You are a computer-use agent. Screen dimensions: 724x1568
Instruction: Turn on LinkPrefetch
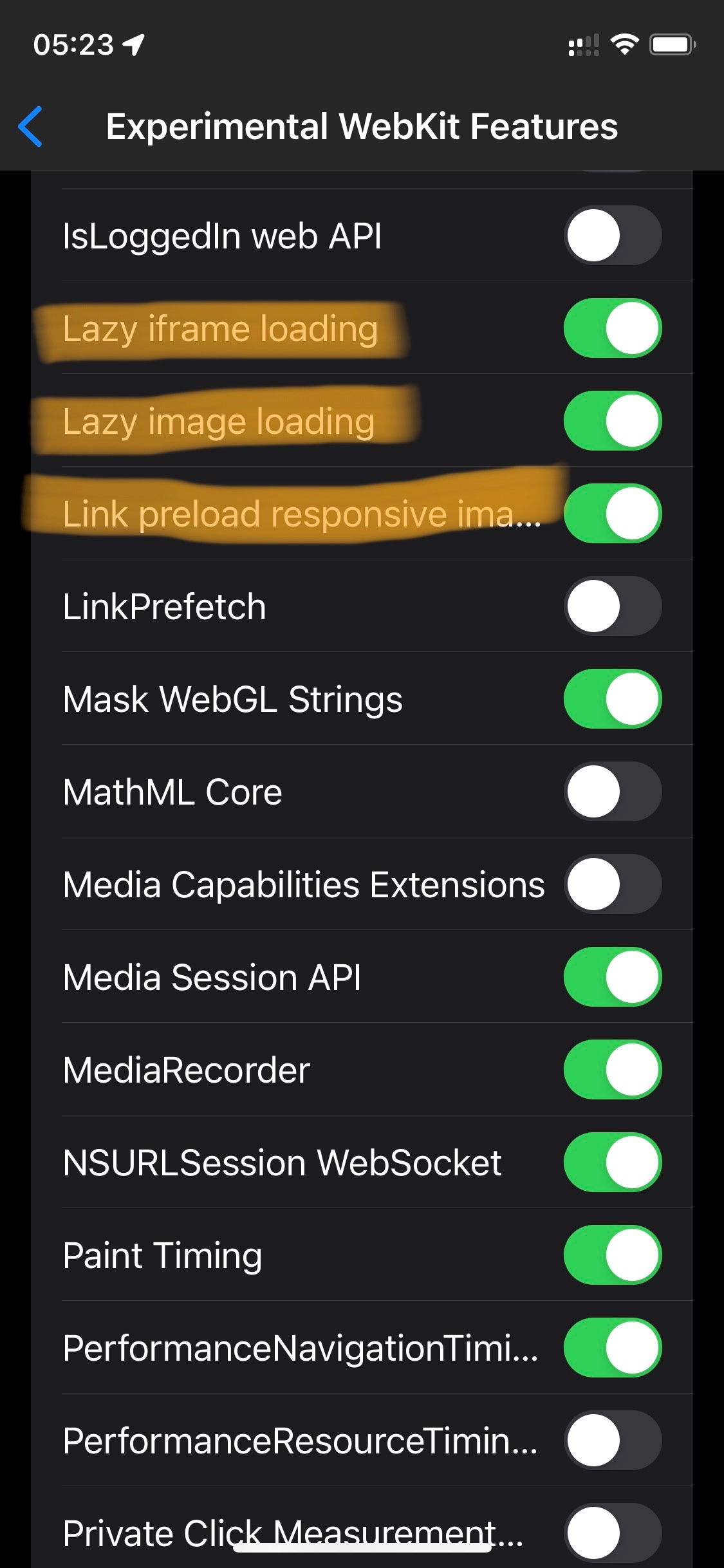[613, 606]
